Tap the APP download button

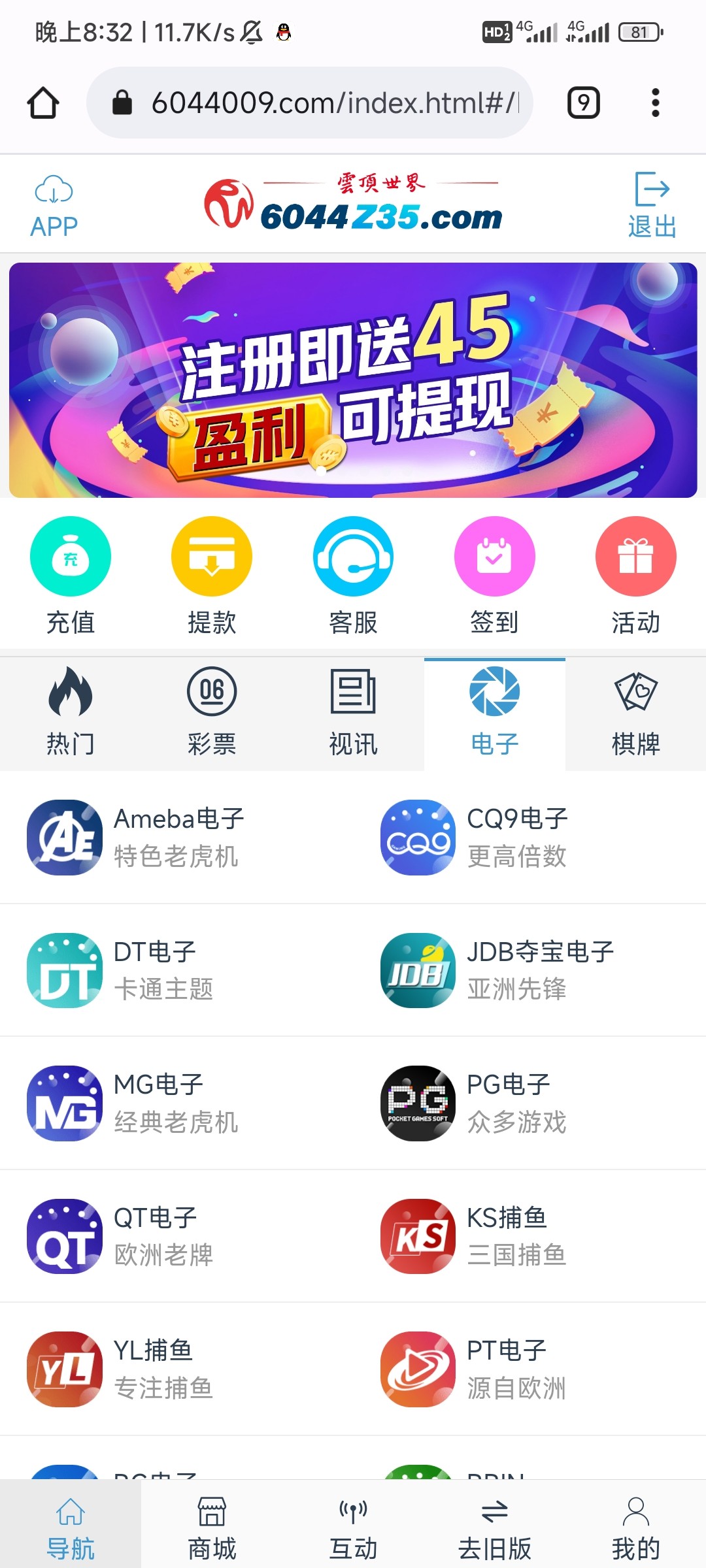pyautogui.click(x=54, y=204)
